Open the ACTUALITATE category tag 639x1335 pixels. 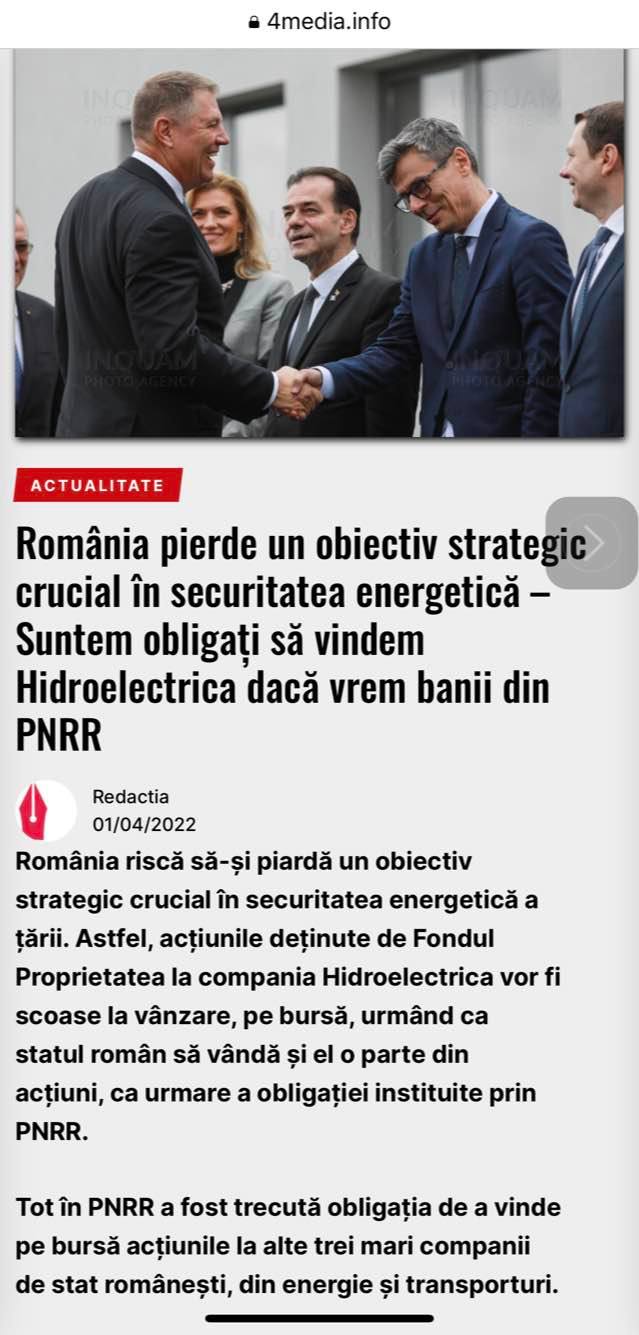(x=98, y=486)
